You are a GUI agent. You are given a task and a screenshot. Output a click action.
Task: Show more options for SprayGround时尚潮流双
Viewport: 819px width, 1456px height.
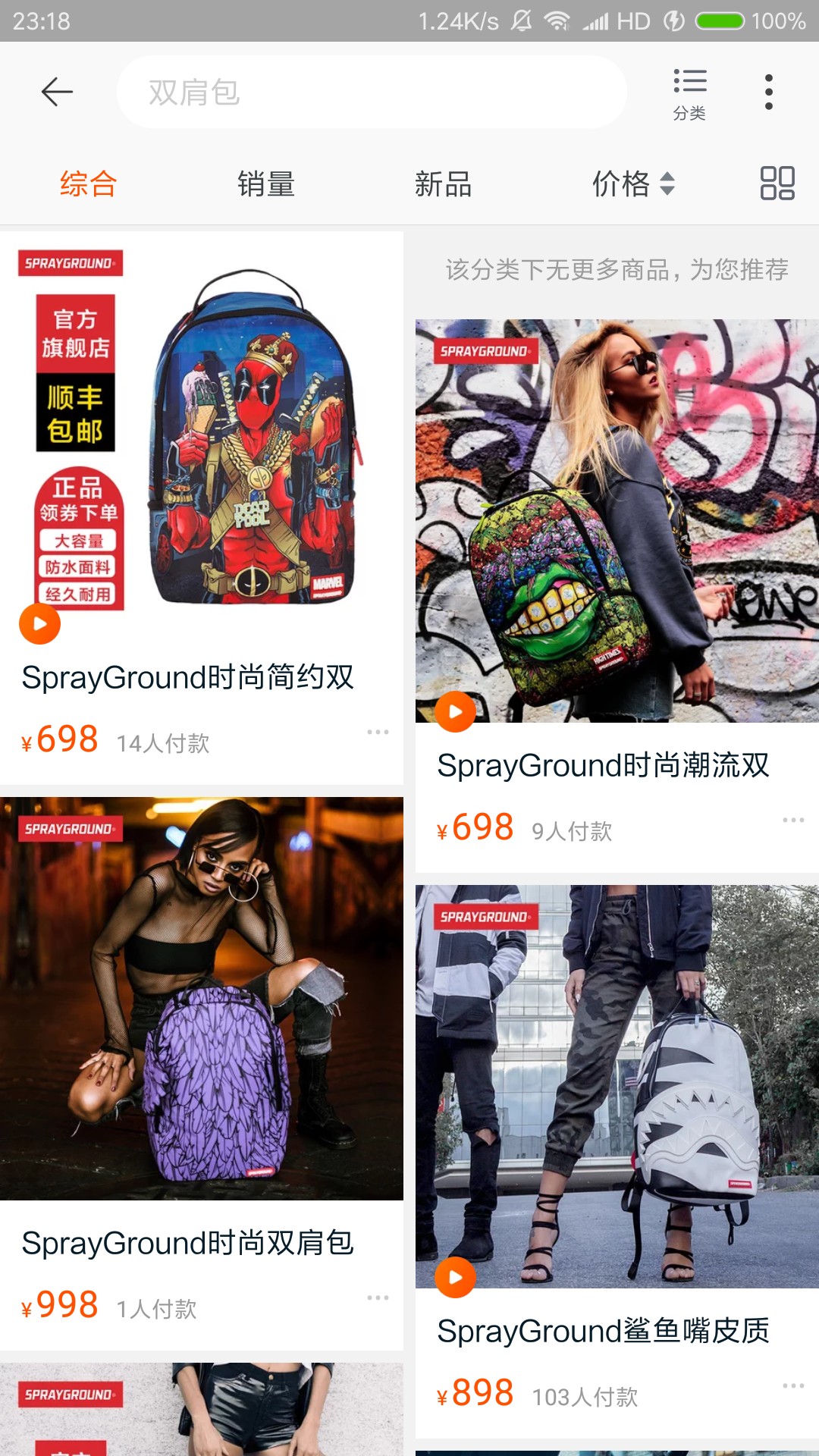point(793,820)
